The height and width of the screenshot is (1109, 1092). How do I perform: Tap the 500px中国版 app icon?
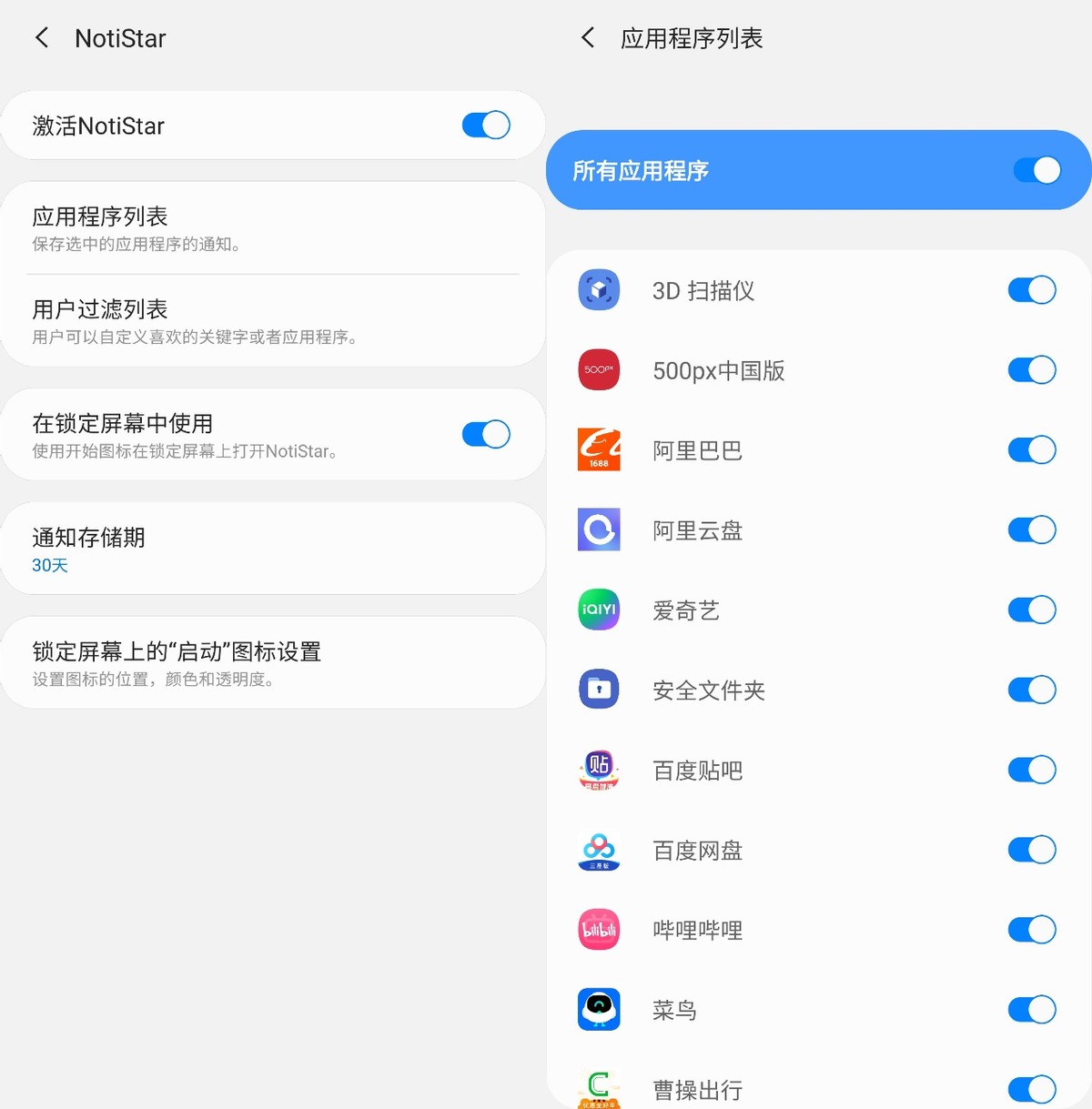click(x=598, y=370)
